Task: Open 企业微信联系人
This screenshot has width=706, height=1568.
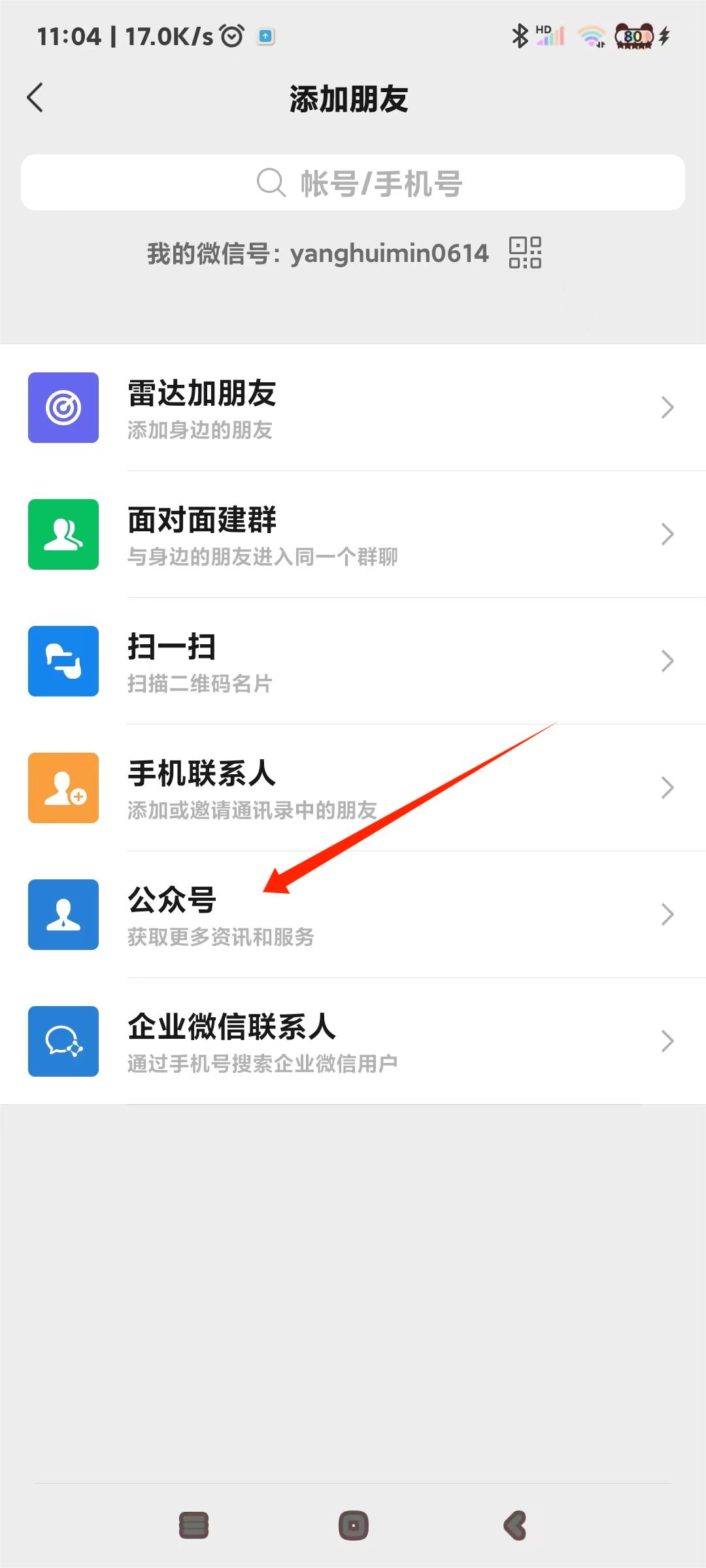Action: 353,1041
